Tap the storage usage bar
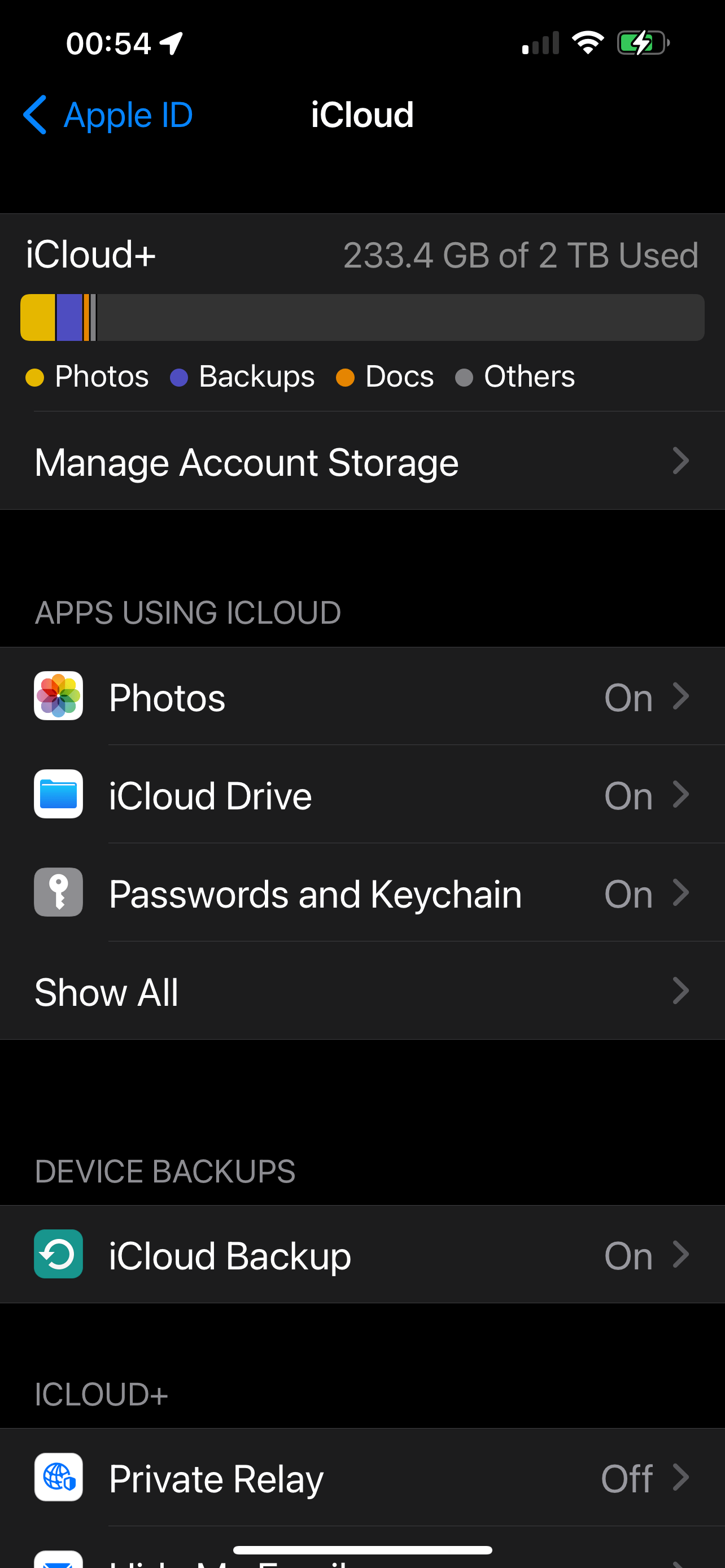This screenshot has width=725, height=1568. (362, 317)
